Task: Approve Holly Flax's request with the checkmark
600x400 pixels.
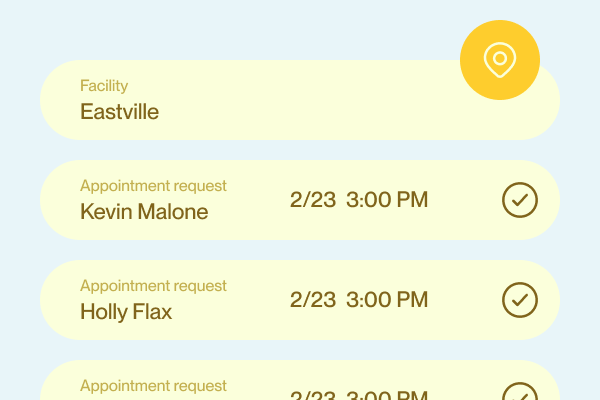Action: coord(519,300)
